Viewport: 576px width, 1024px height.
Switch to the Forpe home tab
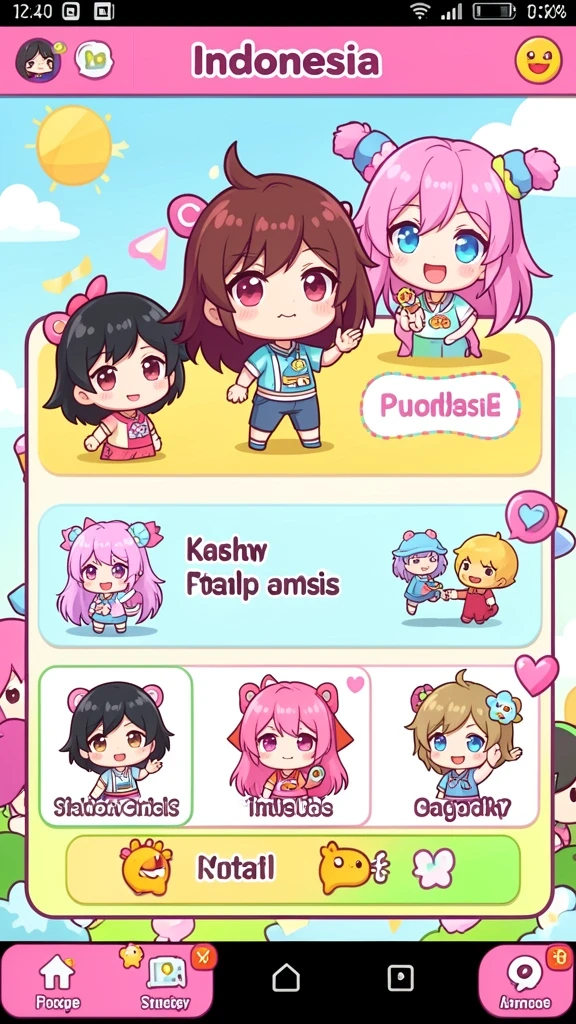coord(57,983)
